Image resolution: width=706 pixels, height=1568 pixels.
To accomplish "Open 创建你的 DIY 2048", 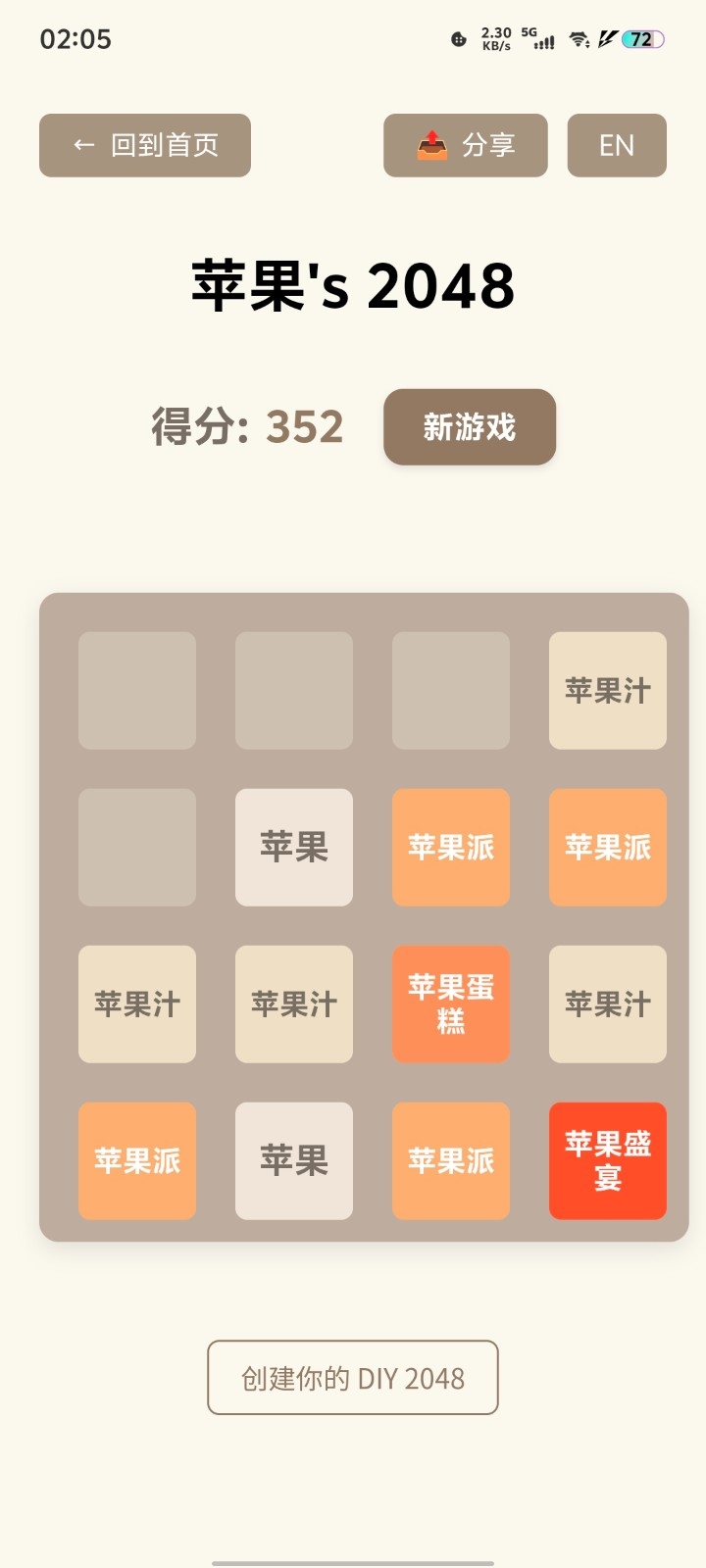I will 353,1377.
